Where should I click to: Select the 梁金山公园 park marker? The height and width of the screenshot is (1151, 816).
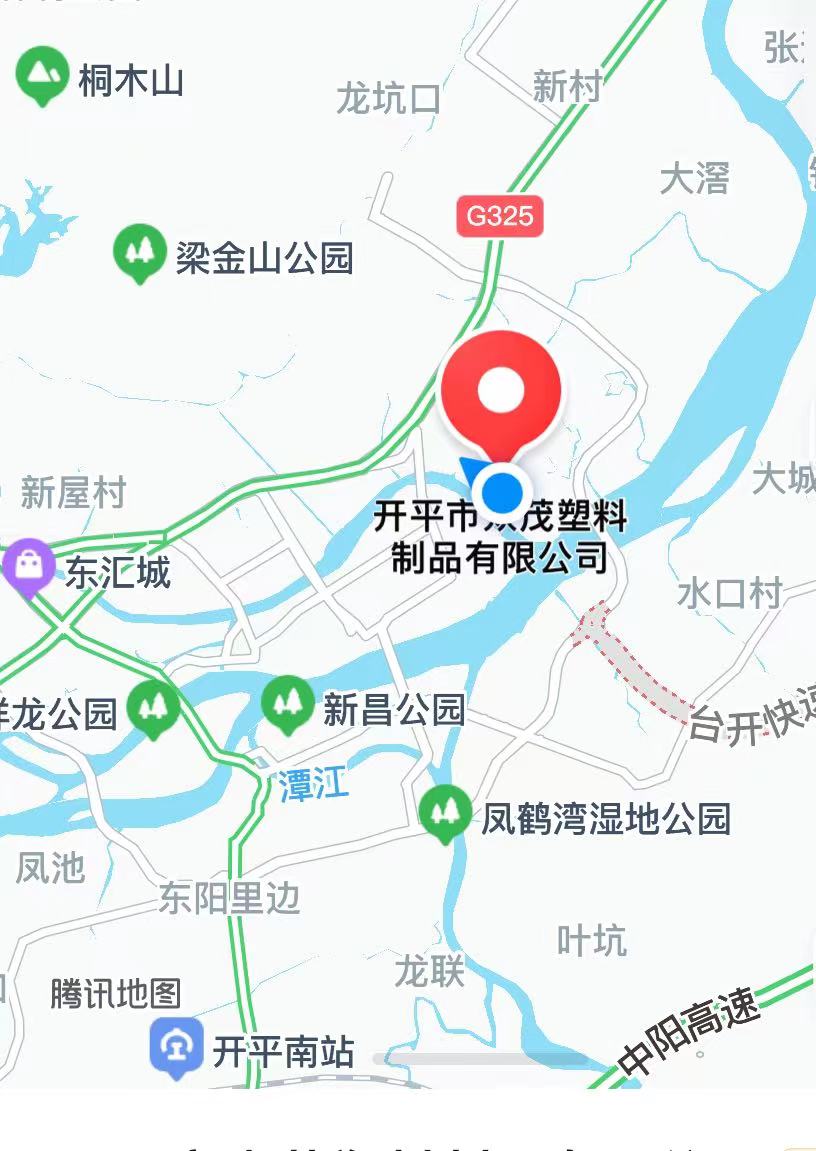tap(138, 251)
